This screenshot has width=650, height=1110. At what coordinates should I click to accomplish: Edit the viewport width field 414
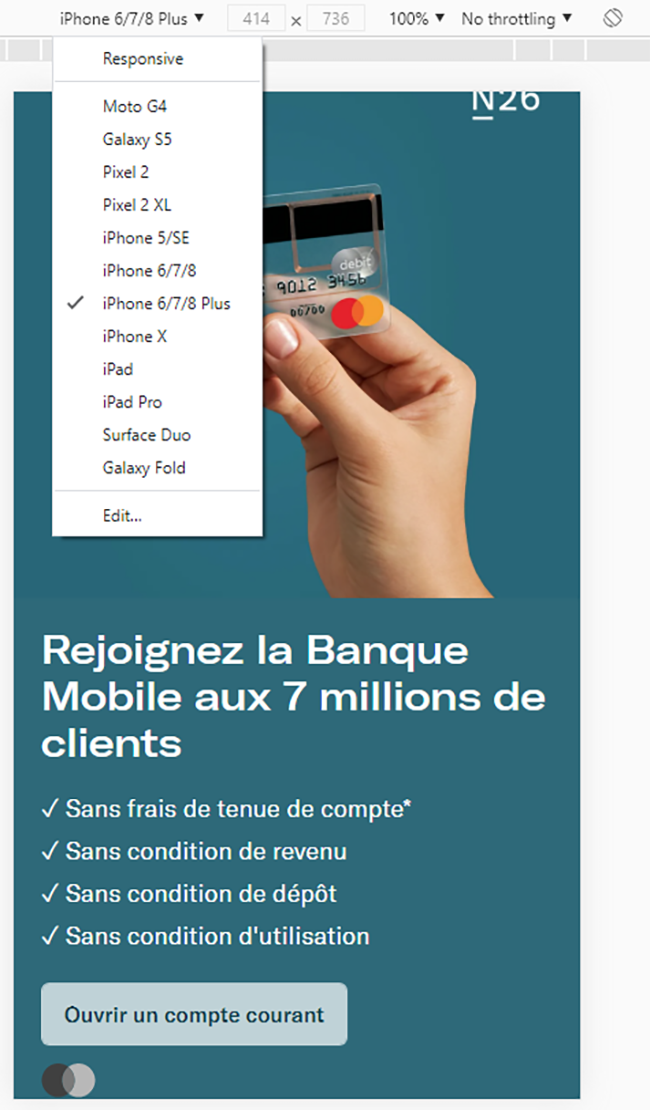[x=256, y=19]
